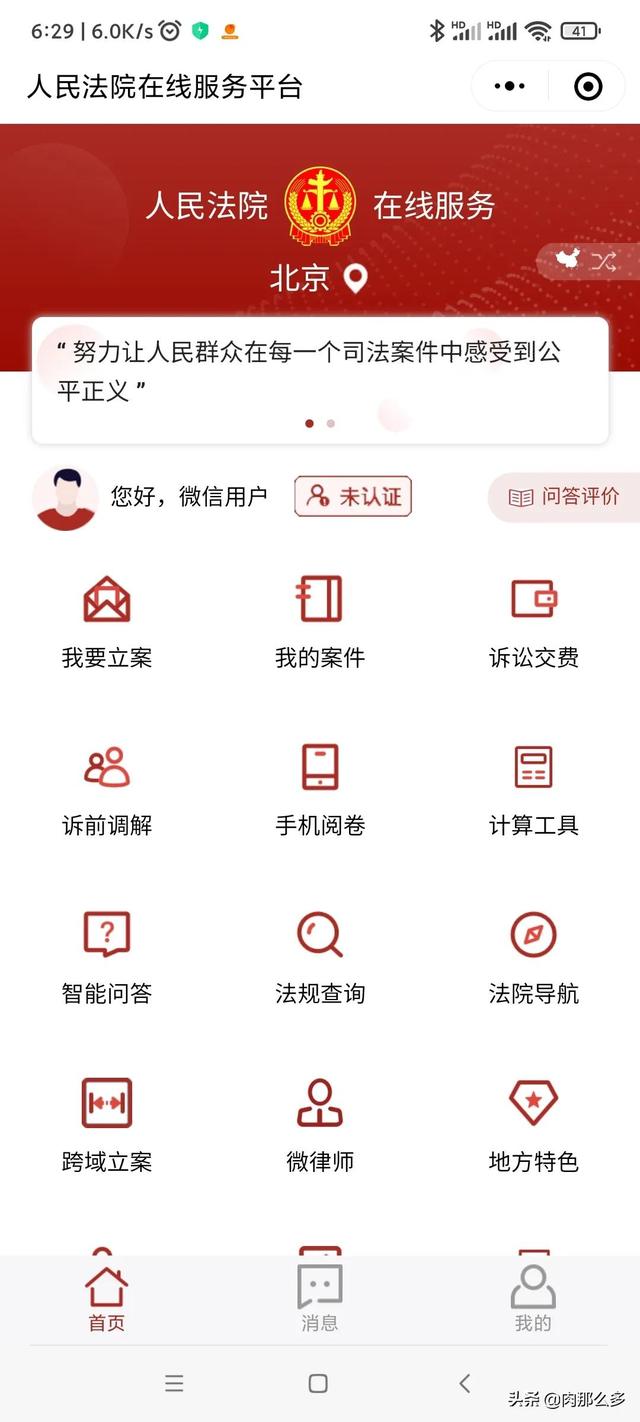Open 诉讼交费 to pay fees
This screenshot has height=1422, width=640.
(x=533, y=620)
